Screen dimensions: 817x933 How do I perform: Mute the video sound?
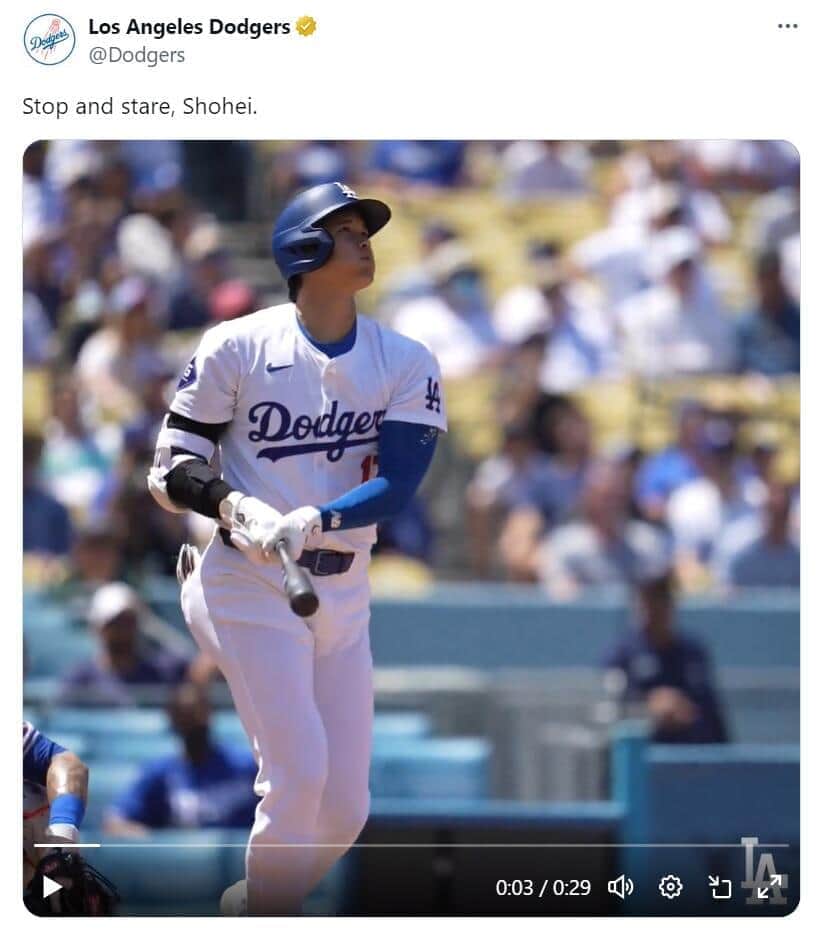621,886
